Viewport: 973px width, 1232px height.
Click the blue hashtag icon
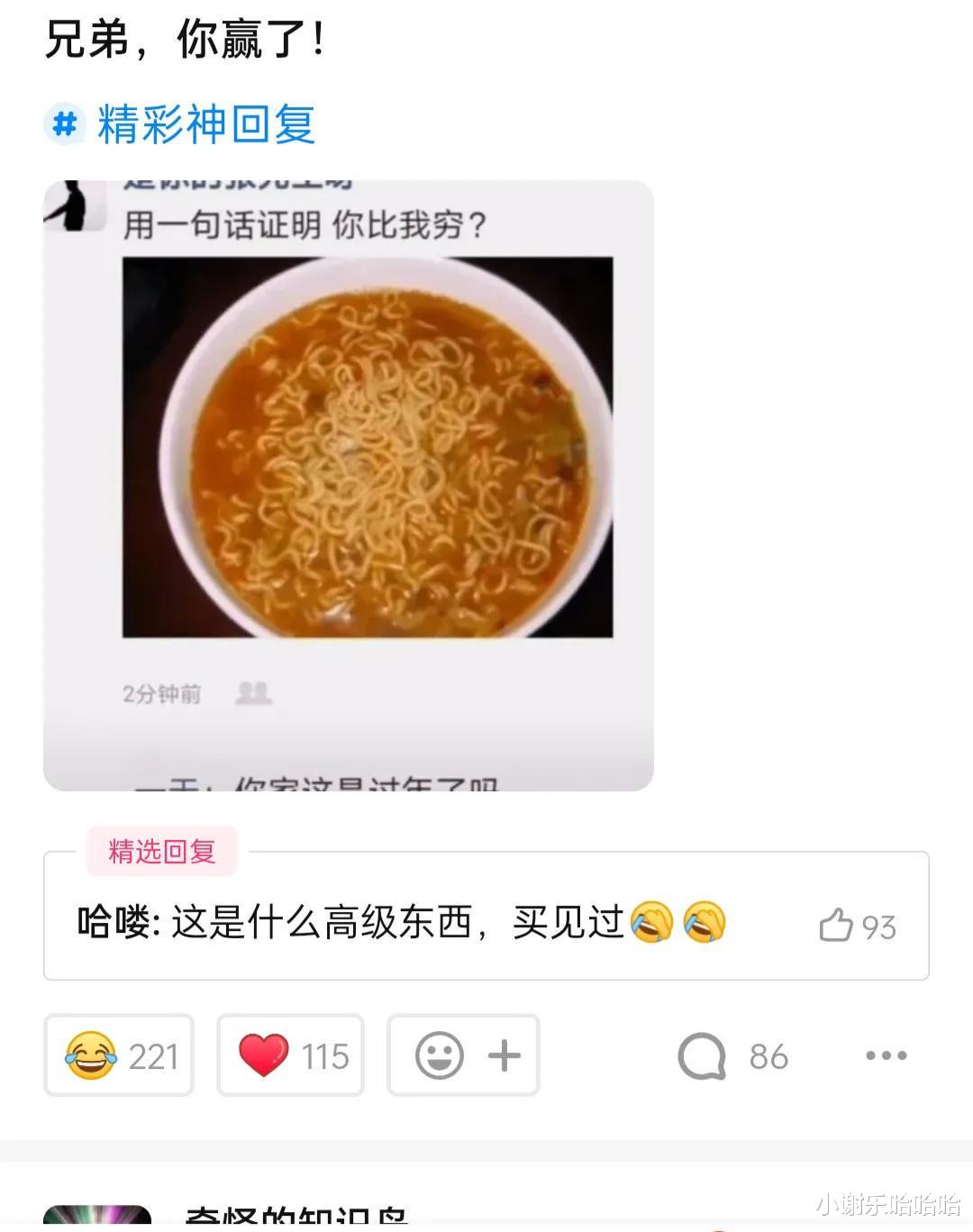coord(64,125)
